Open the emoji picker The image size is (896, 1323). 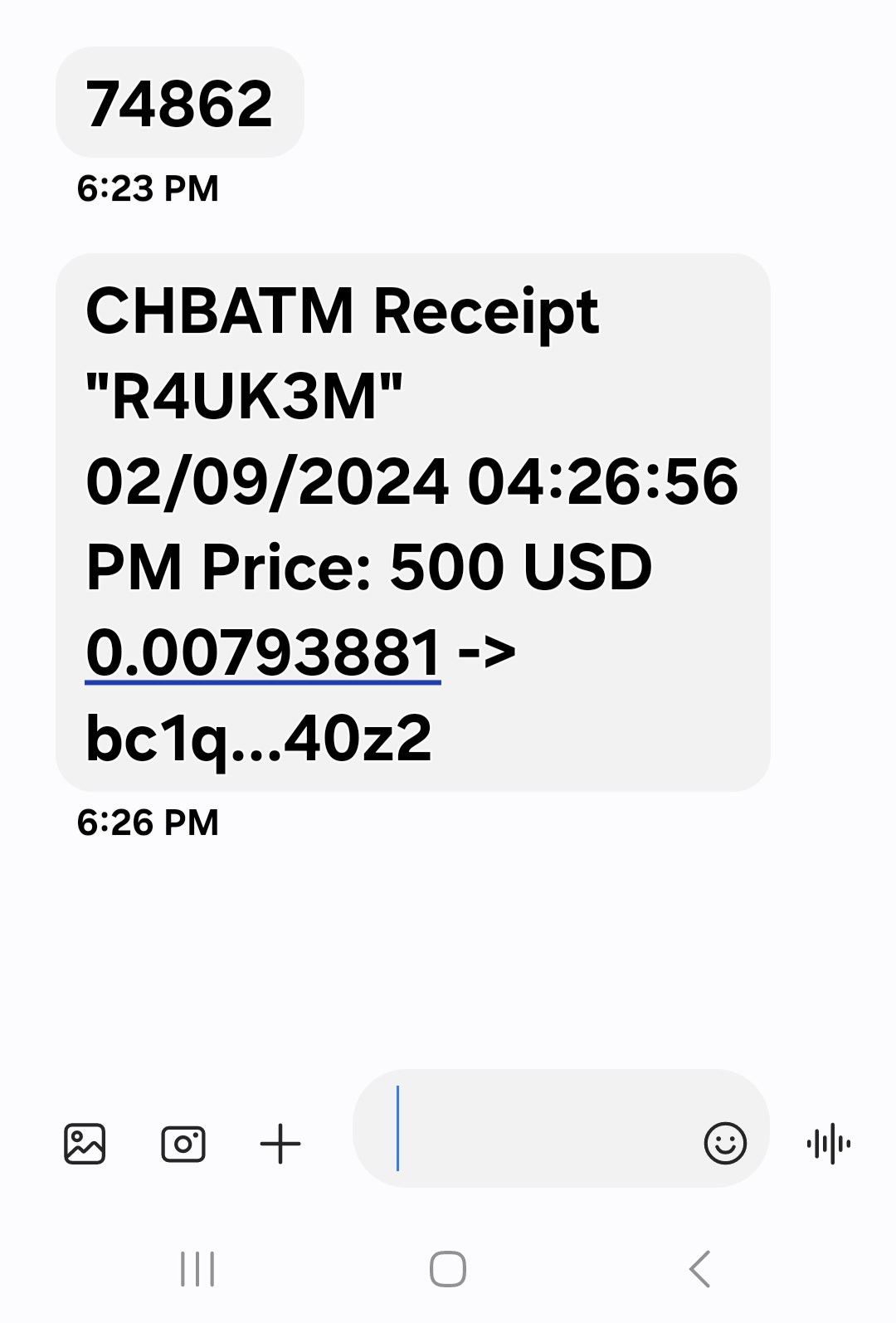725,1144
